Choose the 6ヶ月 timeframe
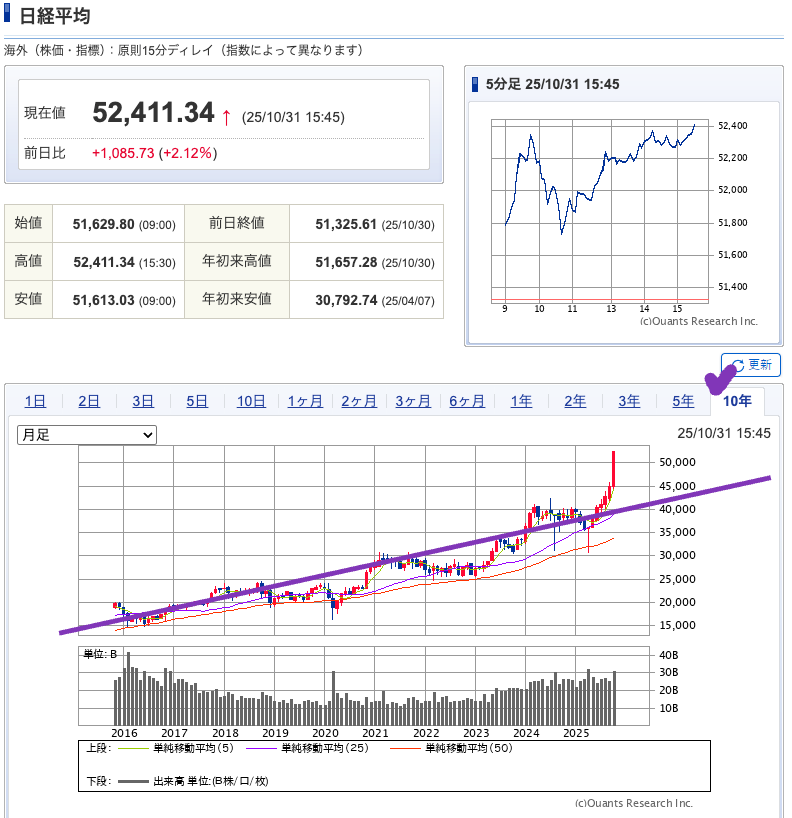Screen dimensions: 792x818 pos(466,400)
